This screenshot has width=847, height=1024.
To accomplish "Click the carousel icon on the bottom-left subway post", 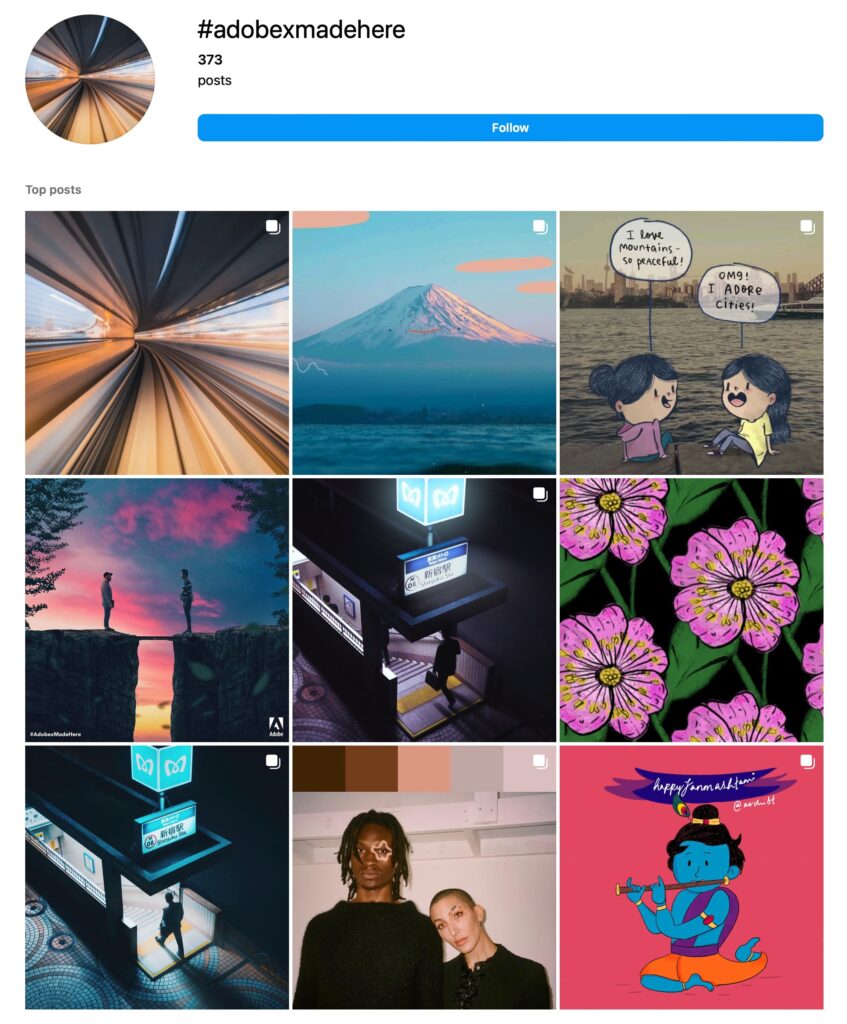I will (x=270, y=762).
